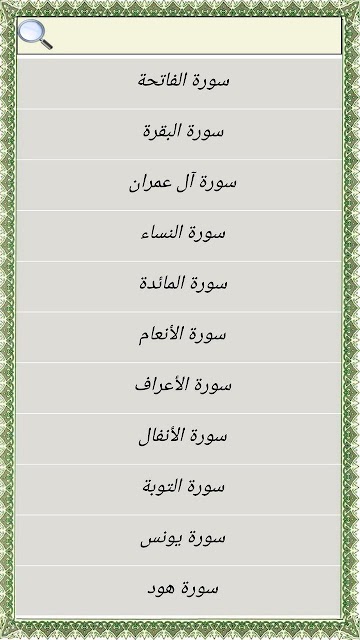Open سورة البقرة

pyautogui.click(x=179, y=134)
